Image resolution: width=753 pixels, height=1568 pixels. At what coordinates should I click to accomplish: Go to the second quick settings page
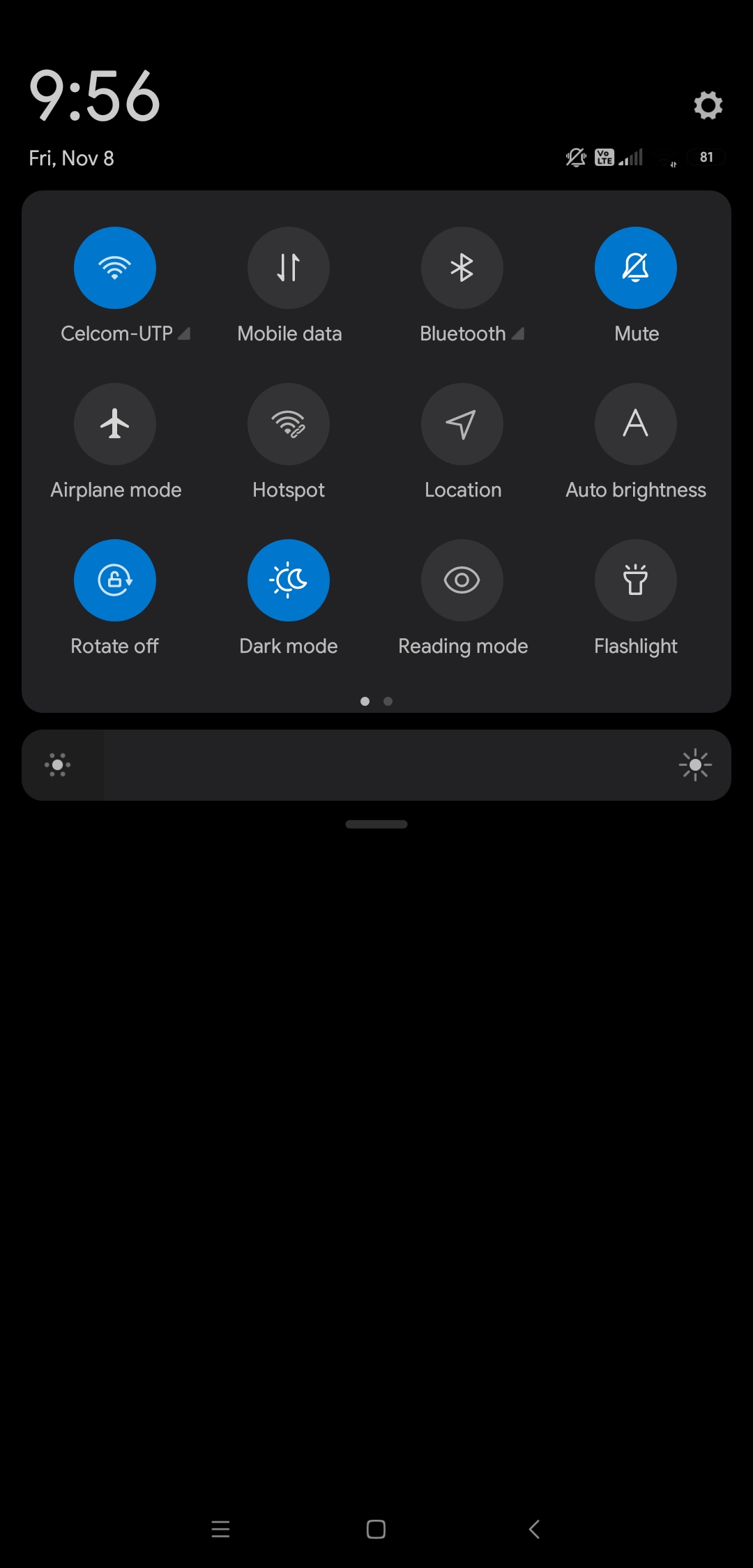pos(388,702)
